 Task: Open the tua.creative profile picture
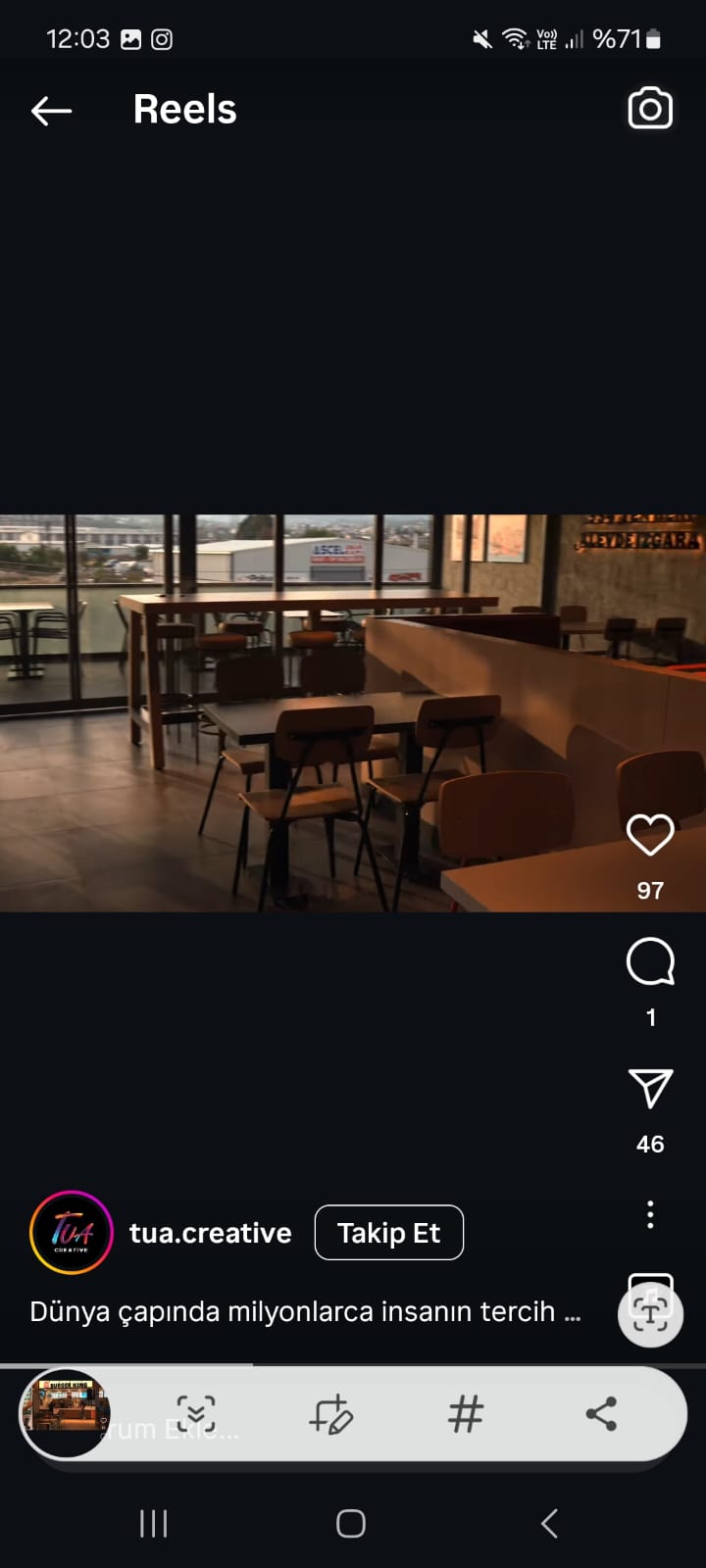[71, 1233]
